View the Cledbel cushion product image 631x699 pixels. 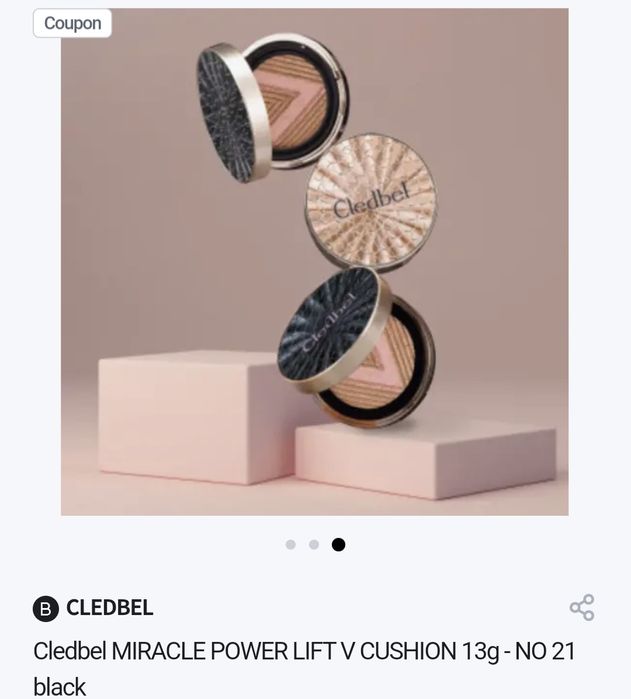(x=314, y=262)
